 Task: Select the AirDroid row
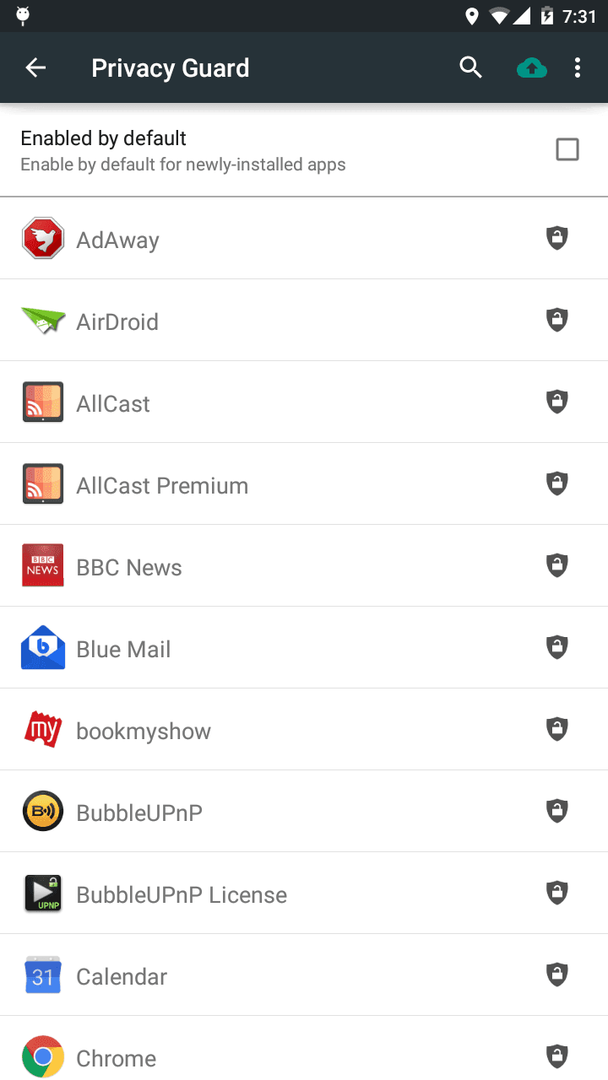click(304, 320)
